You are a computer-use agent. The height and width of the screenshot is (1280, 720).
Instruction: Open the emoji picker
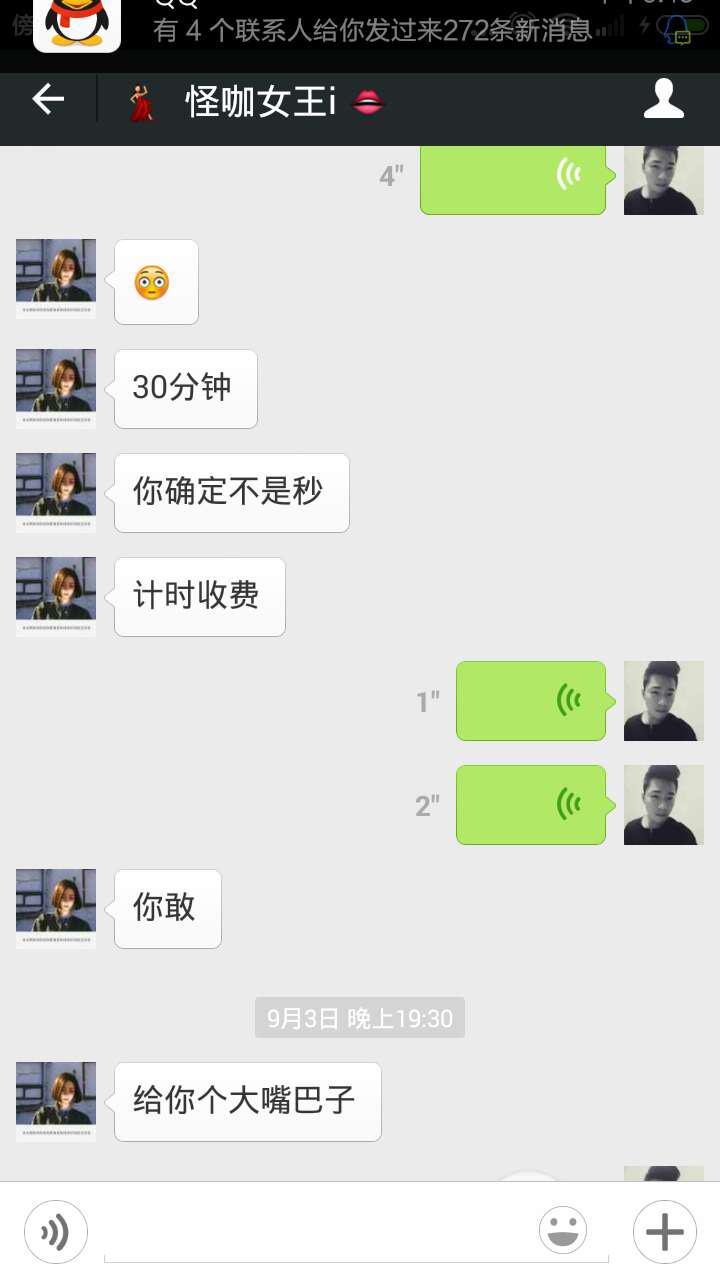(x=563, y=1230)
